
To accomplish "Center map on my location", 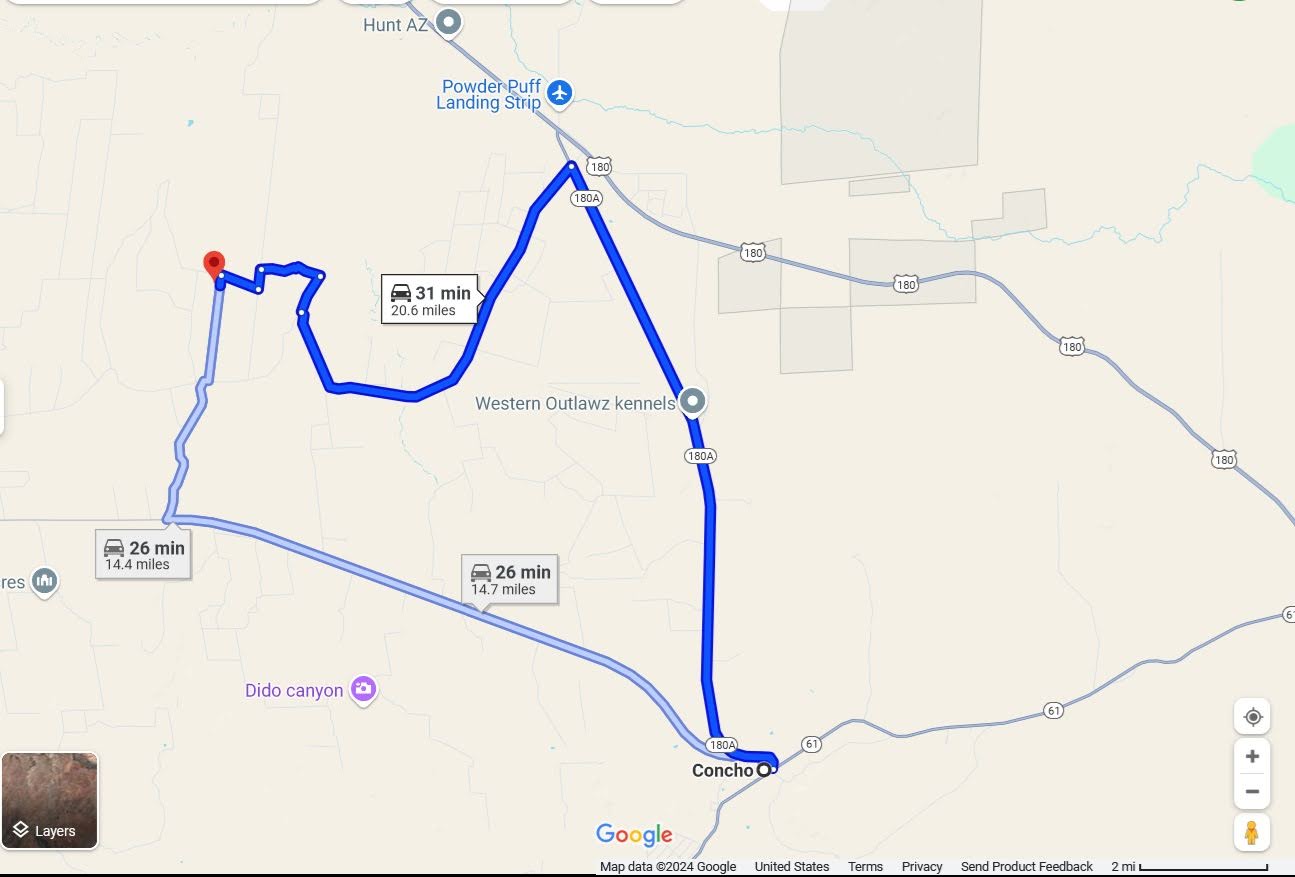I will (x=1251, y=717).
